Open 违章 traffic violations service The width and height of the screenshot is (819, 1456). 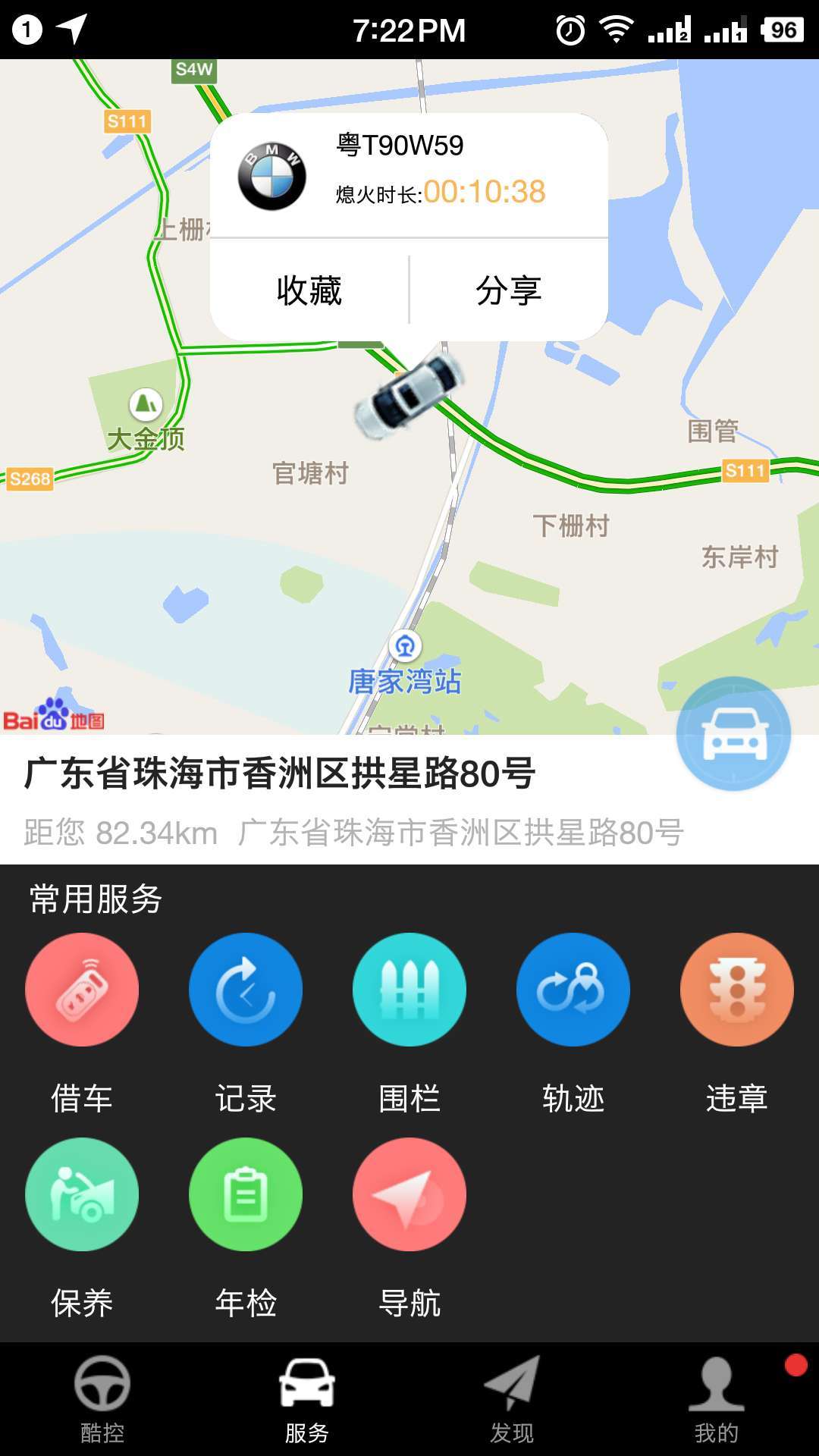736,990
